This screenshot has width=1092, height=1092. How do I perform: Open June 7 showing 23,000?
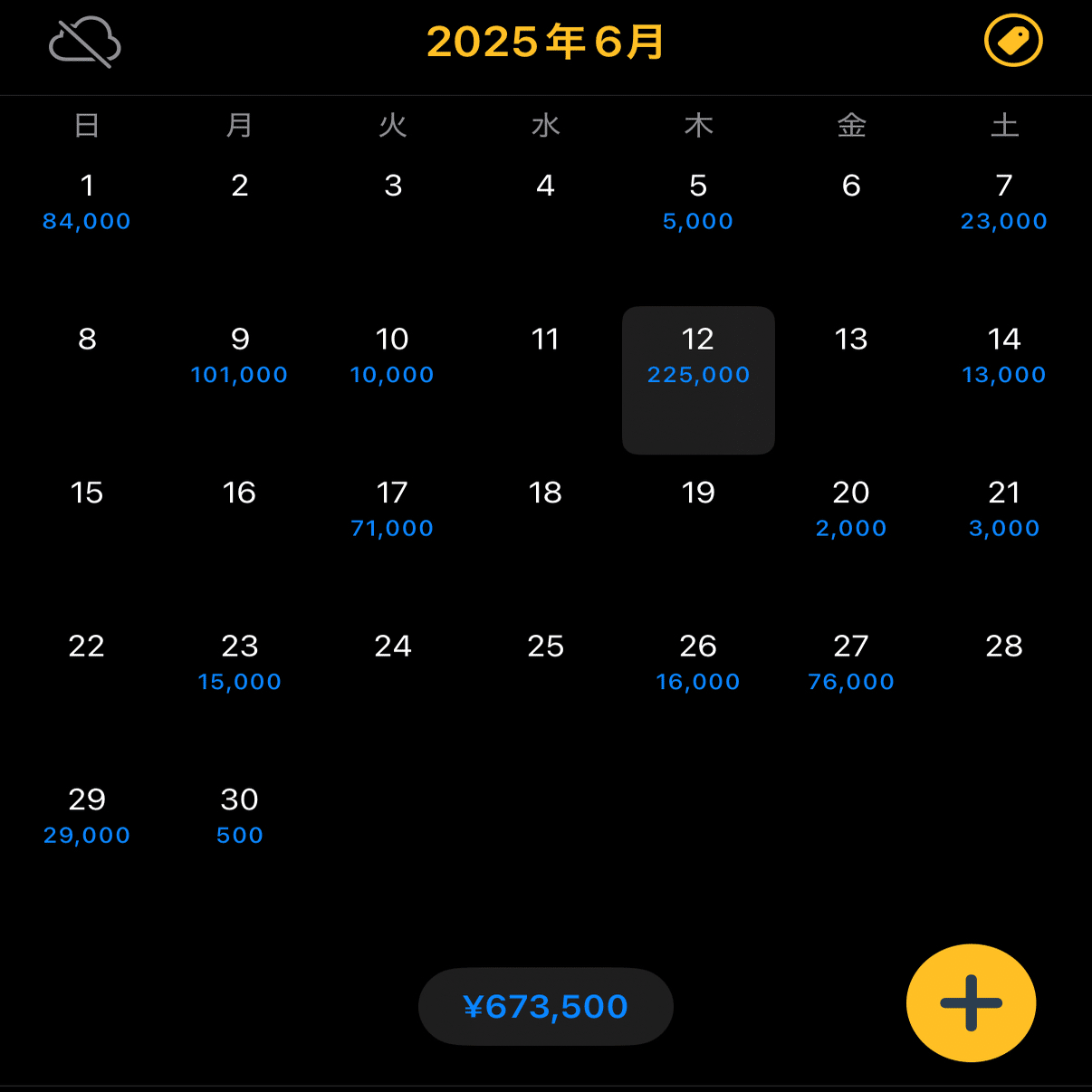[x=1003, y=203]
